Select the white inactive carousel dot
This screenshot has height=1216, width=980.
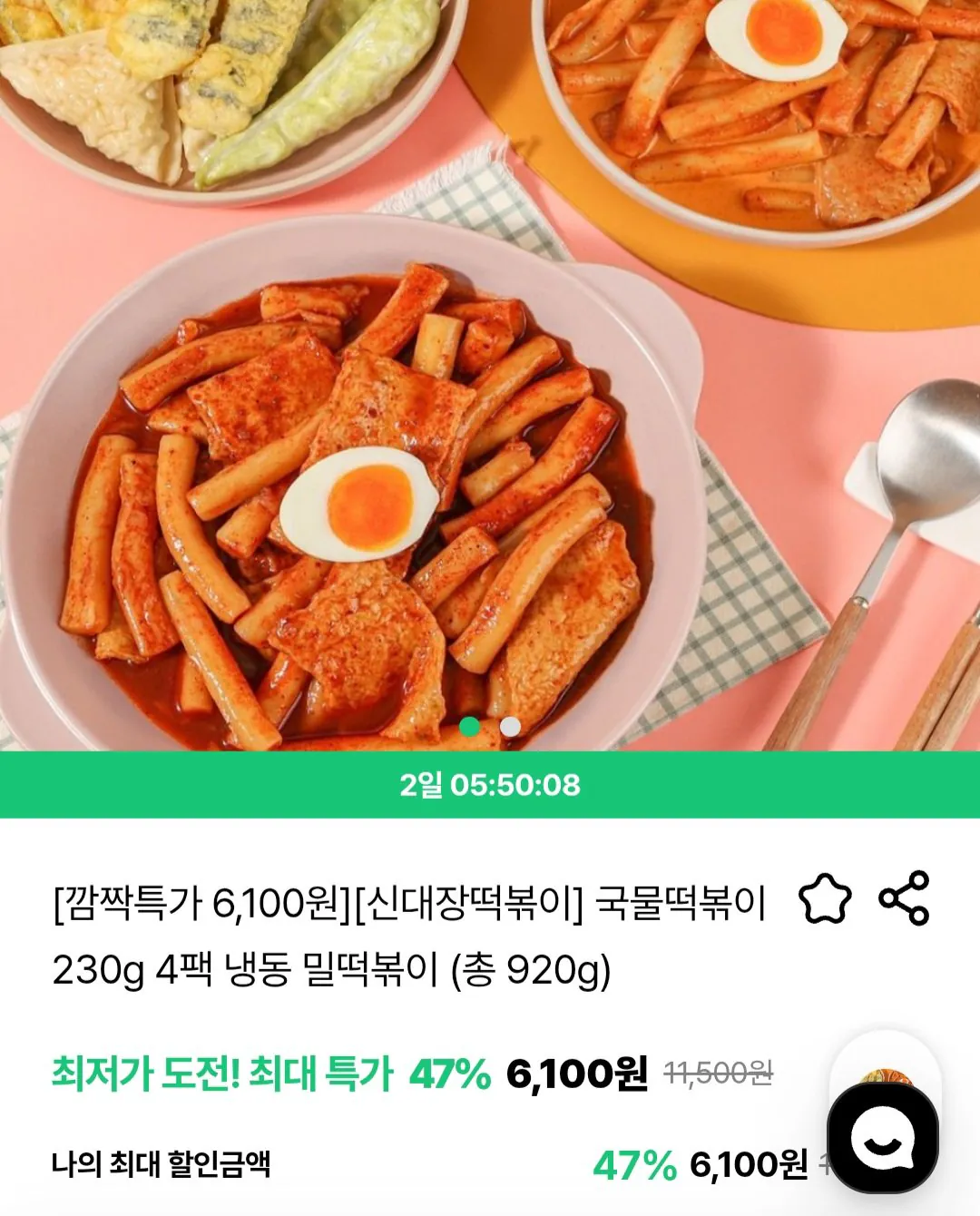pos(509,725)
